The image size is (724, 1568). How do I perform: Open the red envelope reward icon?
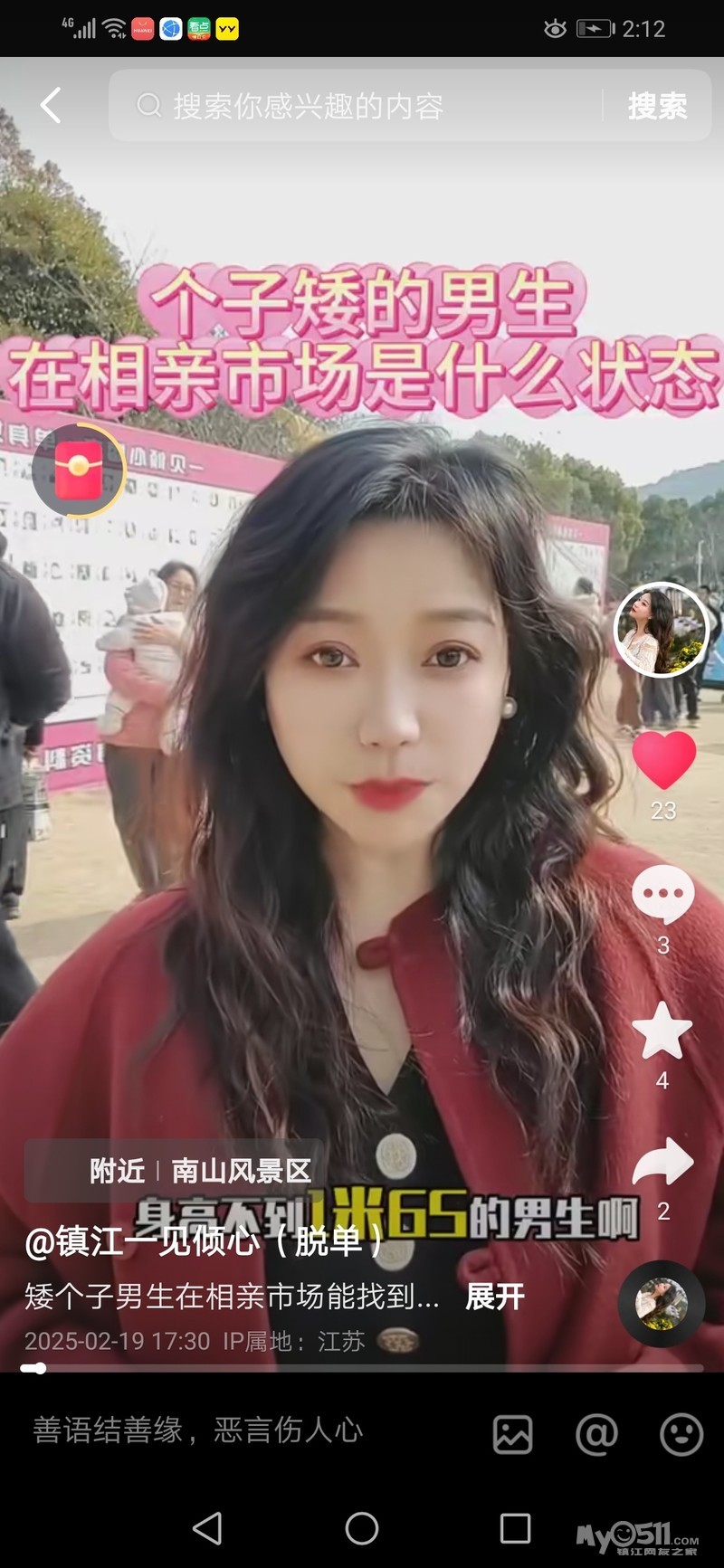click(x=79, y=470)
